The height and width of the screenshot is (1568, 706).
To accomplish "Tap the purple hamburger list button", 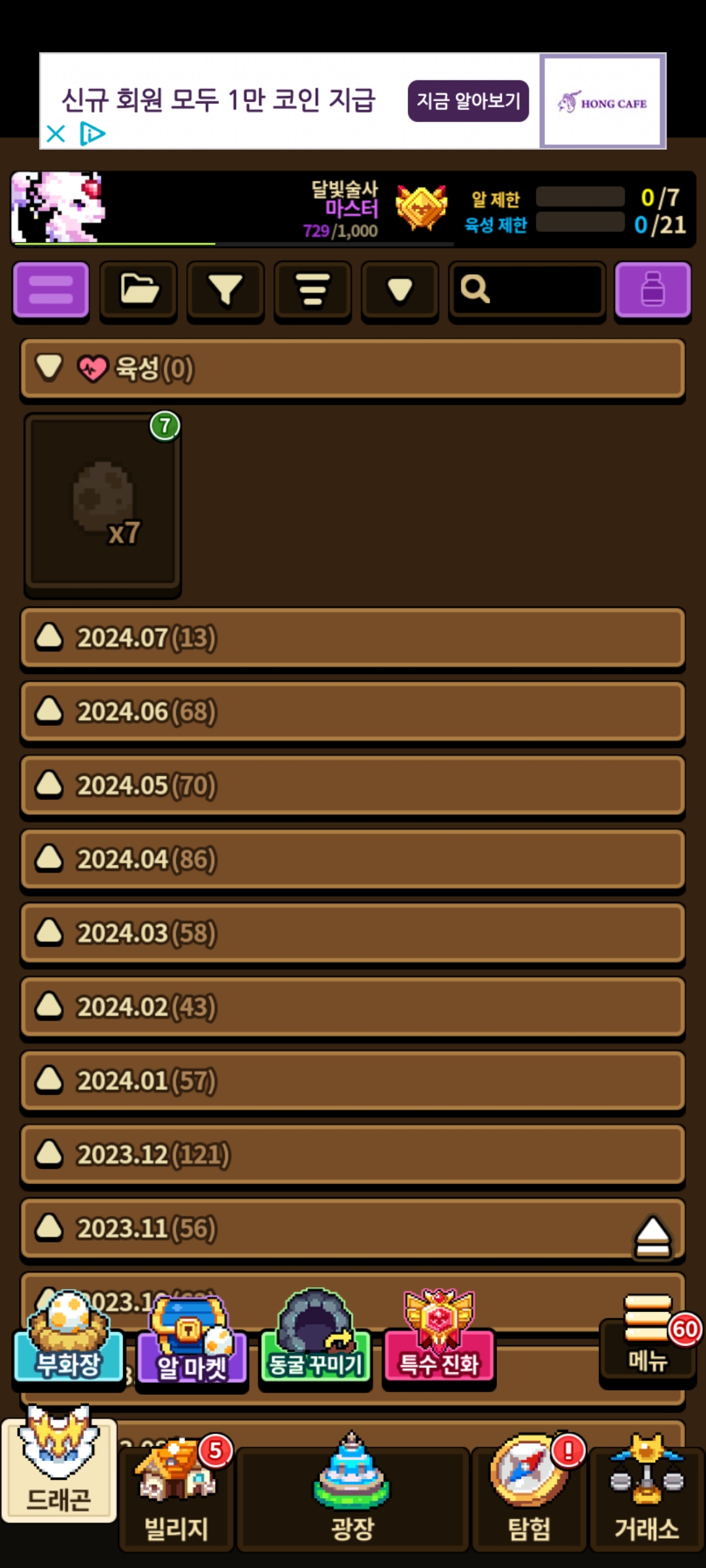I will (51, 289).
